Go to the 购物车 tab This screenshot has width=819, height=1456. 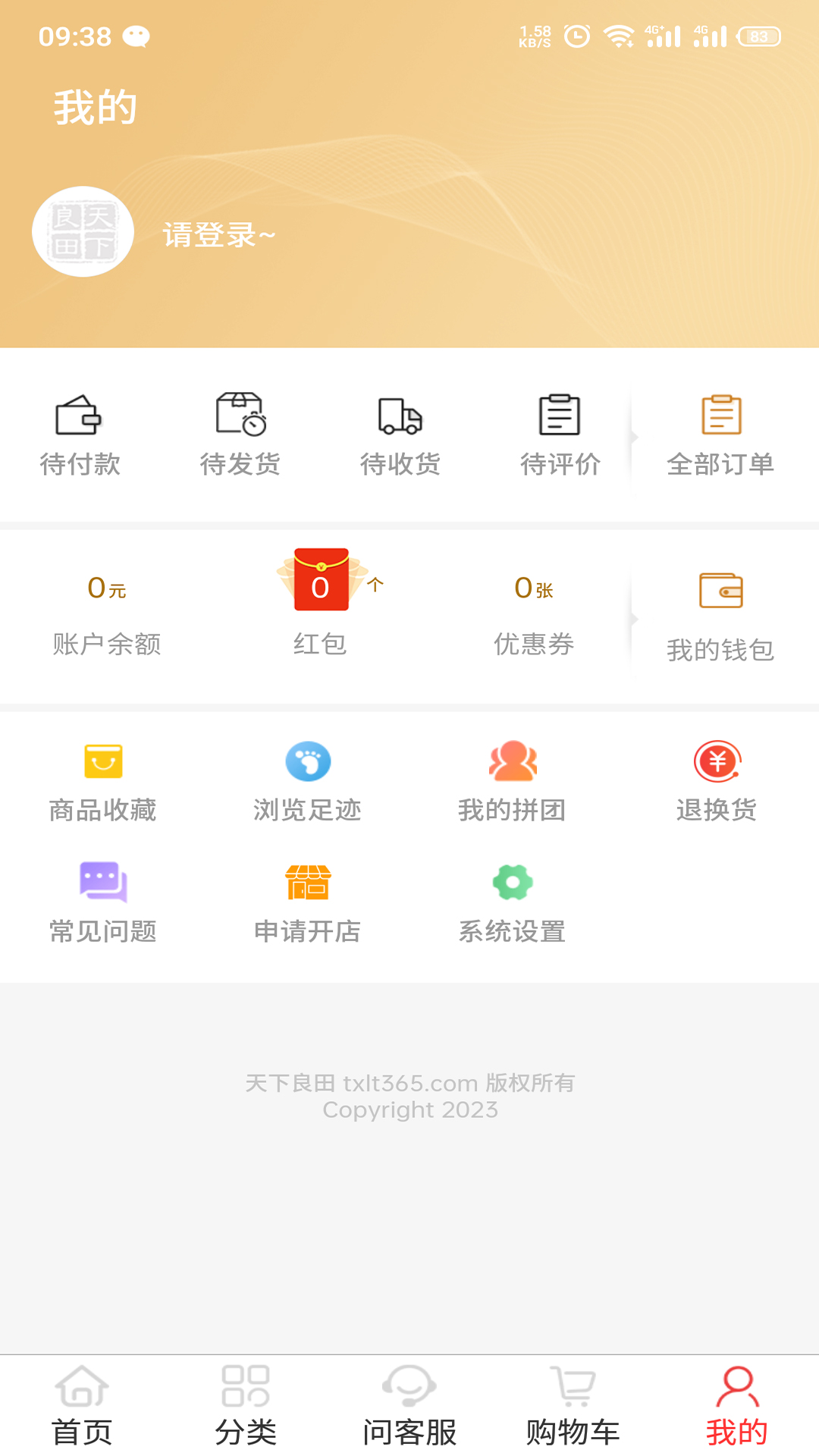573,1406
